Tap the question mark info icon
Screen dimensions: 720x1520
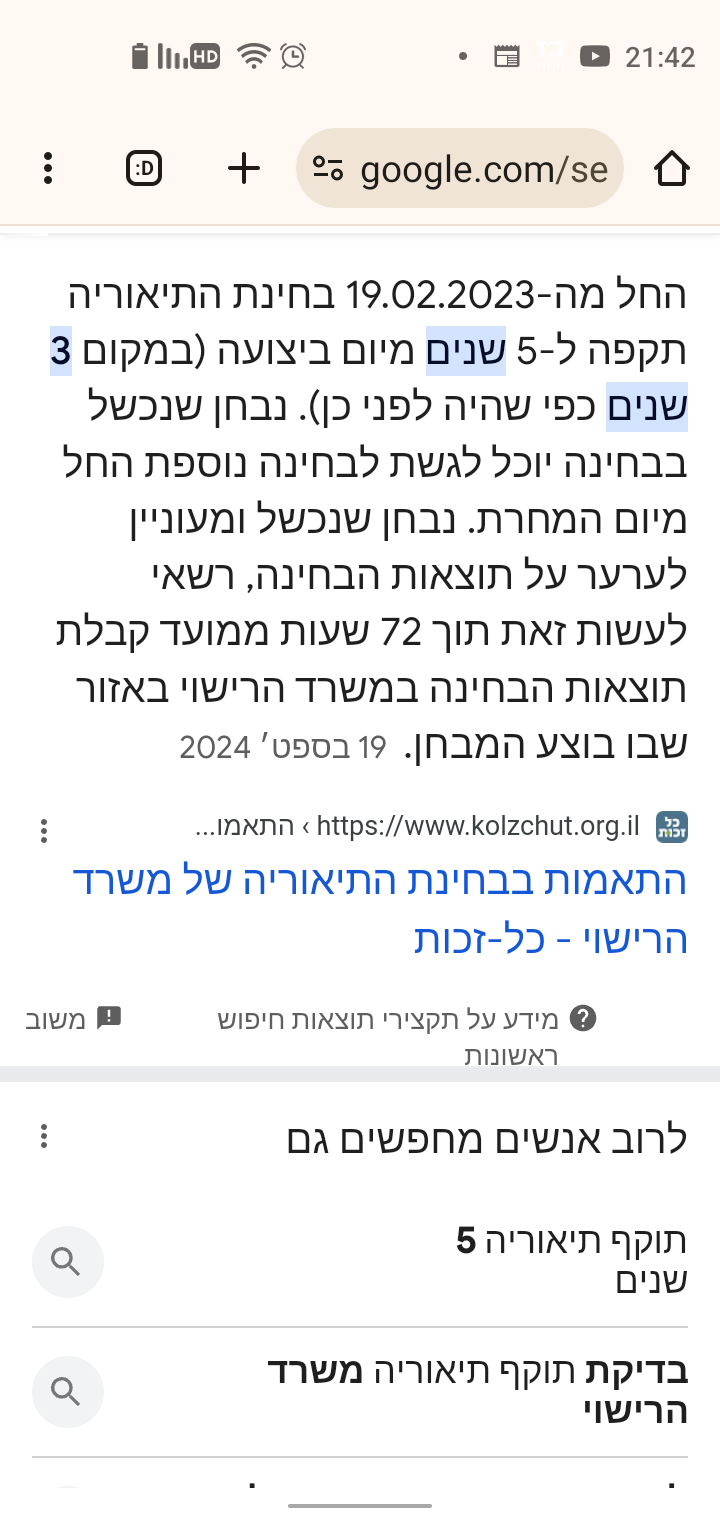(584, 1017)
